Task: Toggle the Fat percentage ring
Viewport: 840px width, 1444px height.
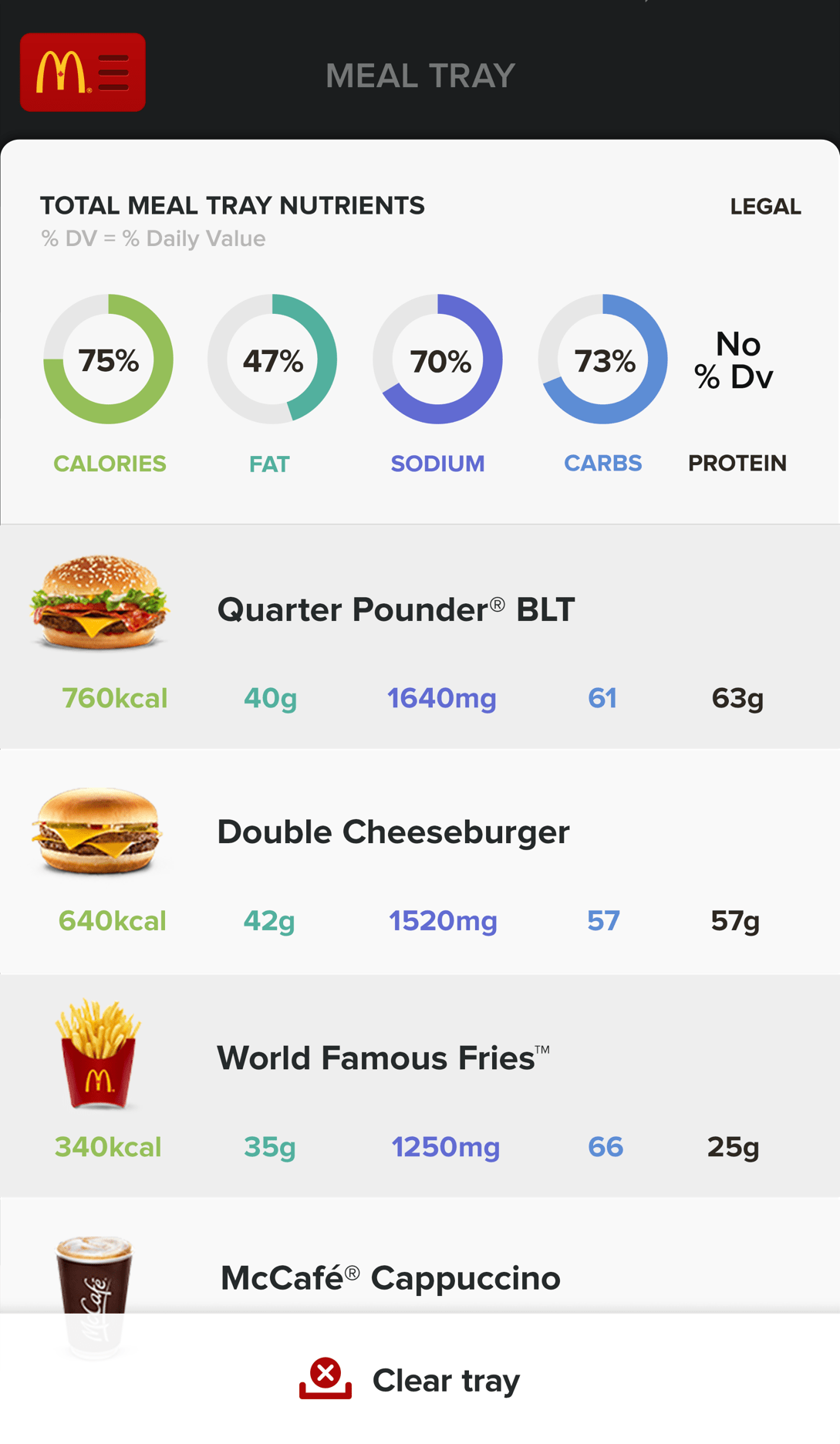Action: point(272,359)
